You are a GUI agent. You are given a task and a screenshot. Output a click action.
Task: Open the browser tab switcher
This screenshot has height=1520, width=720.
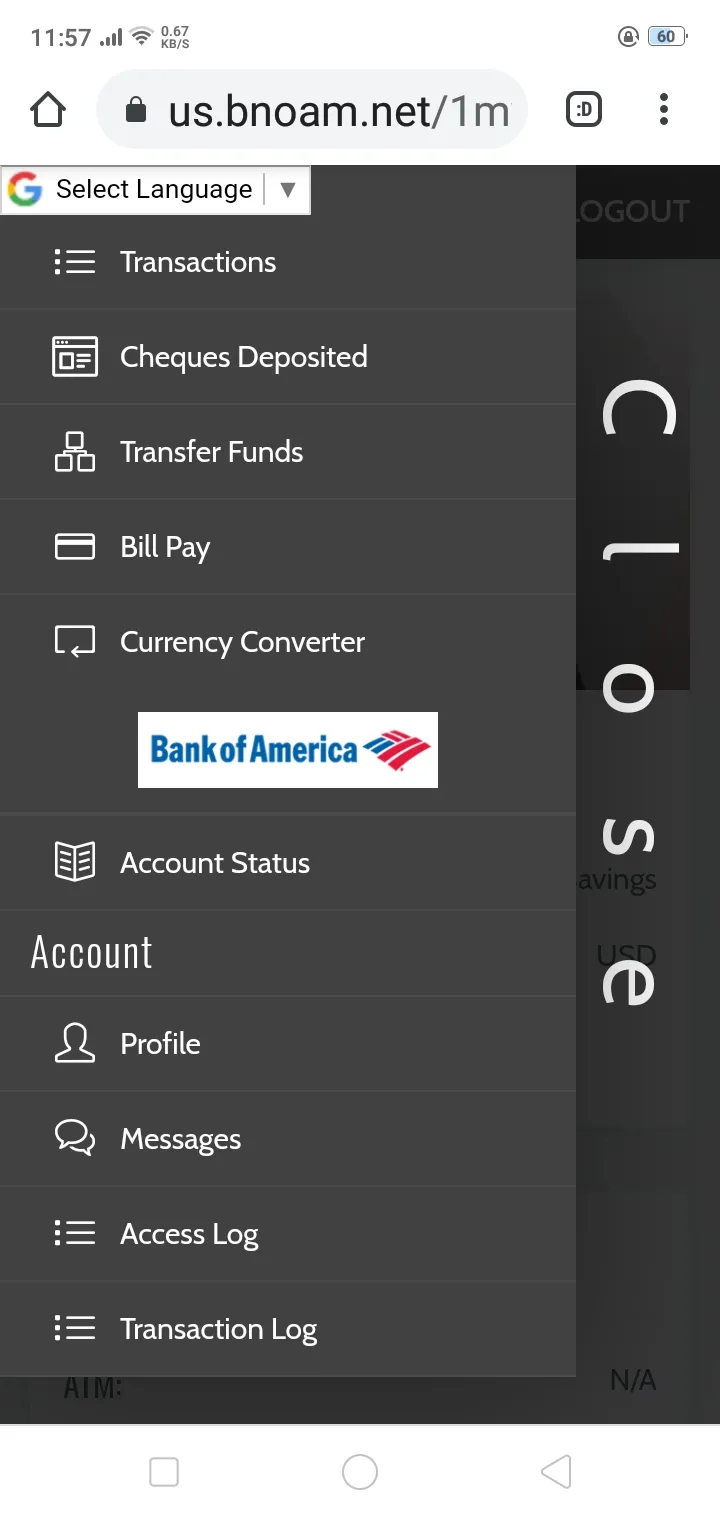(584, 110)
